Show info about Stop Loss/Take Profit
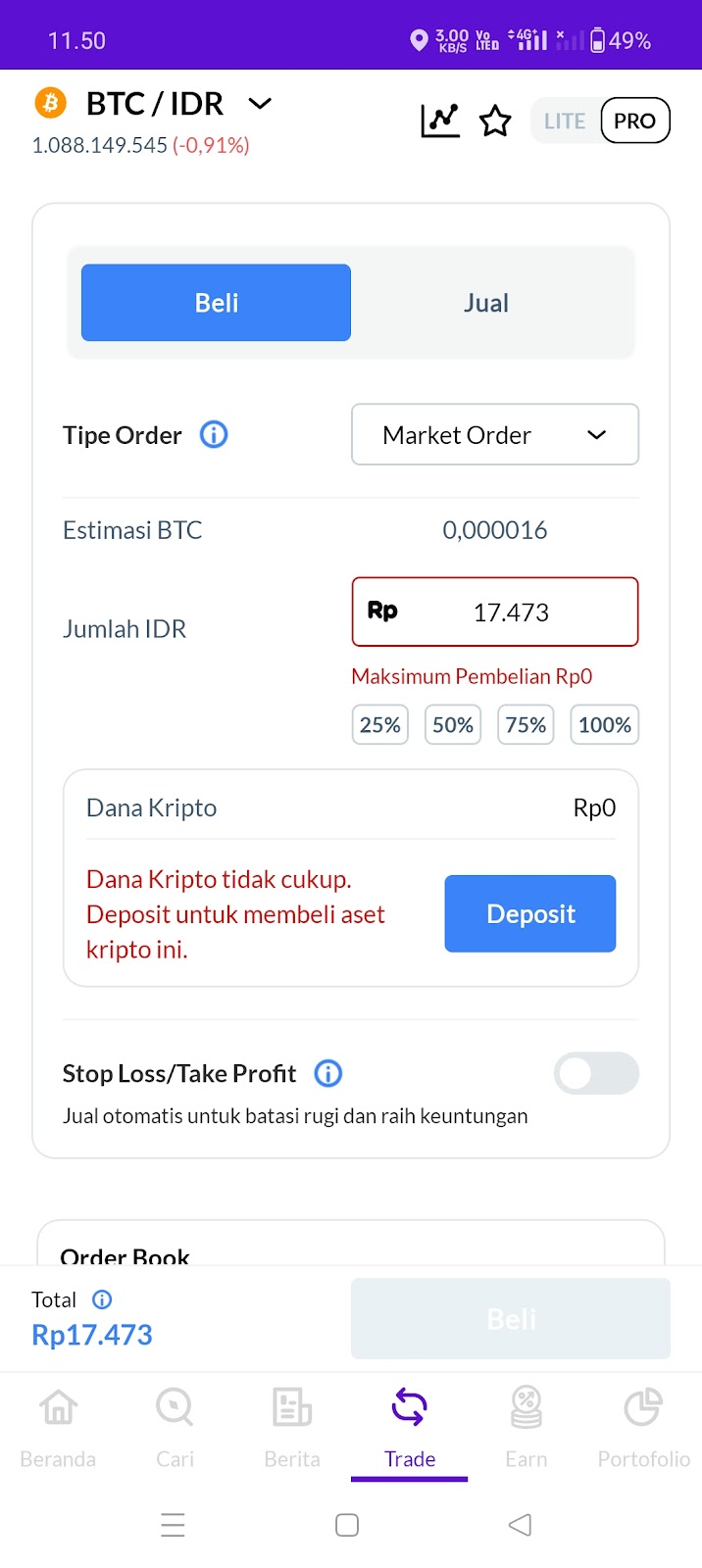Screen dimensions: 702x1568 [x=328, y=1073]
